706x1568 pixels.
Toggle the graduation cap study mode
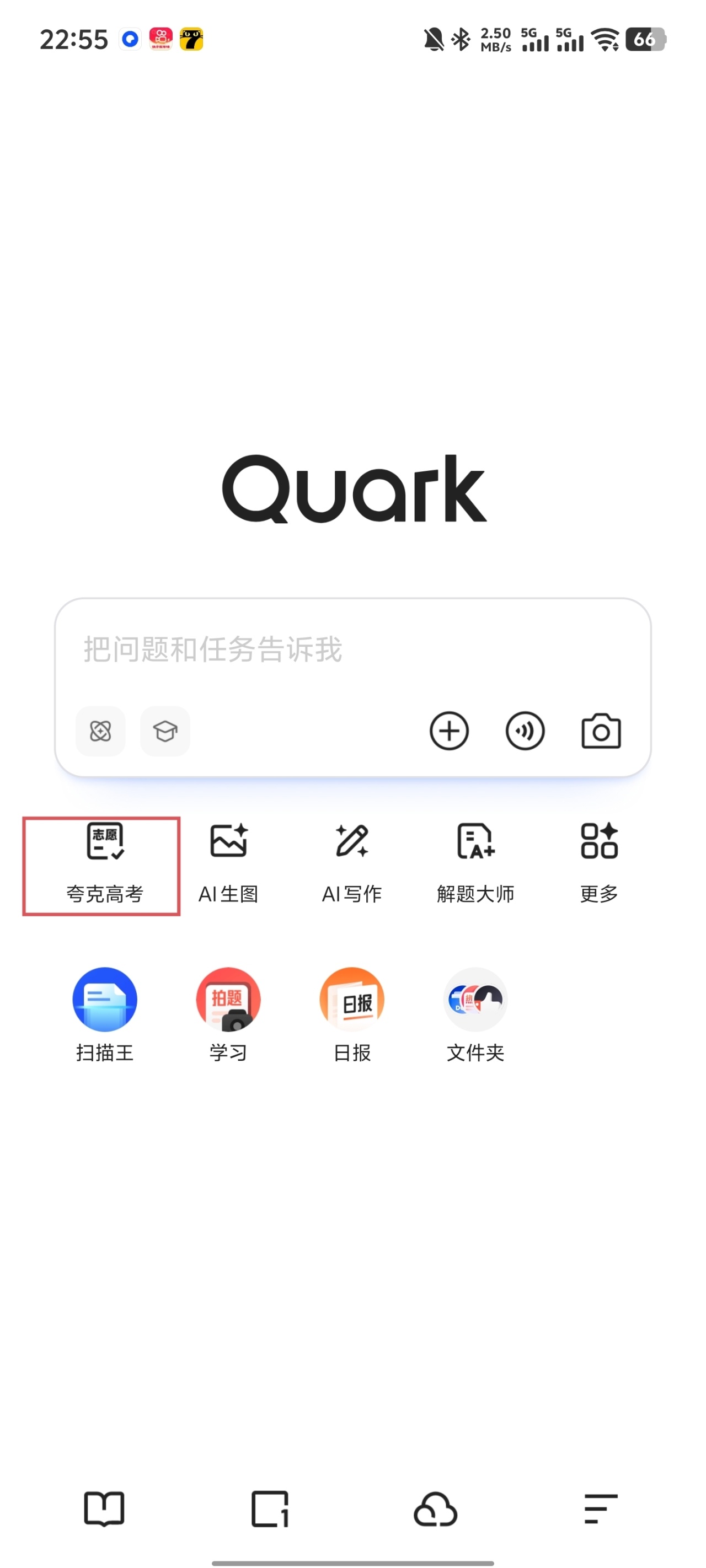pos(165,731)
